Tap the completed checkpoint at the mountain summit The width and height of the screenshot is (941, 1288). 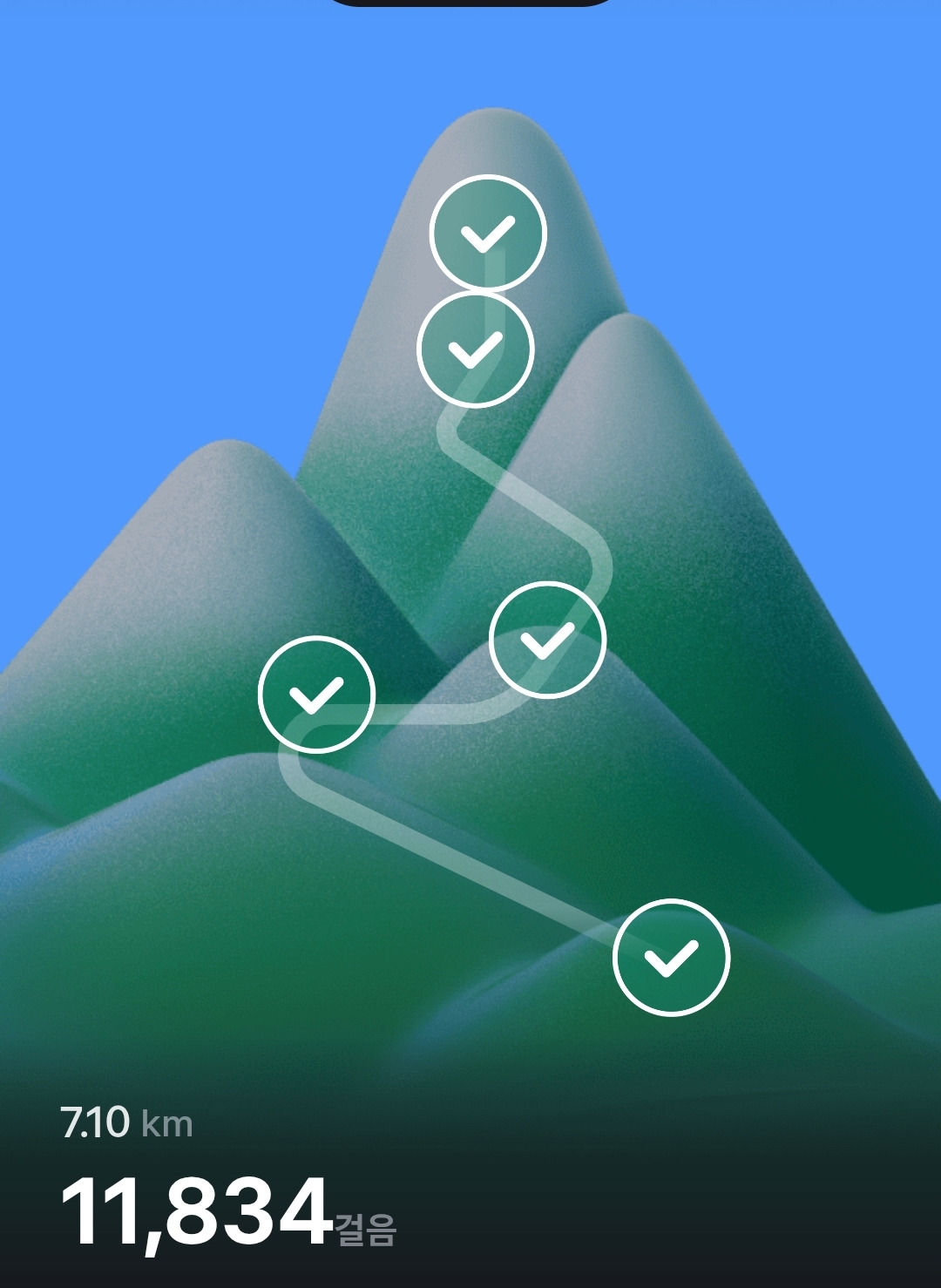(488, 233)
